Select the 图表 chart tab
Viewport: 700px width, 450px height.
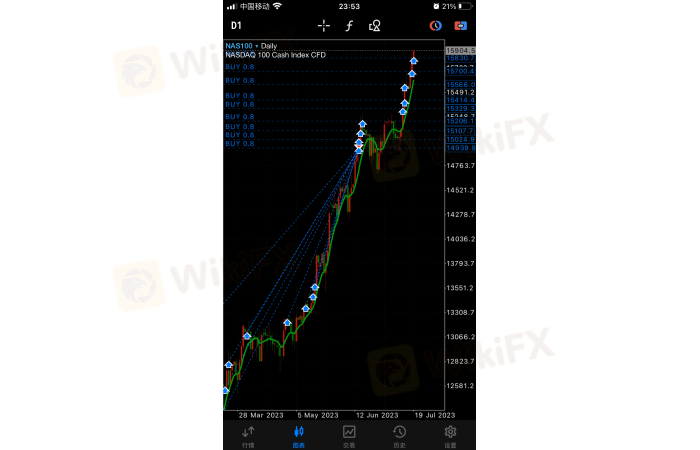click(x=298, y=435)
